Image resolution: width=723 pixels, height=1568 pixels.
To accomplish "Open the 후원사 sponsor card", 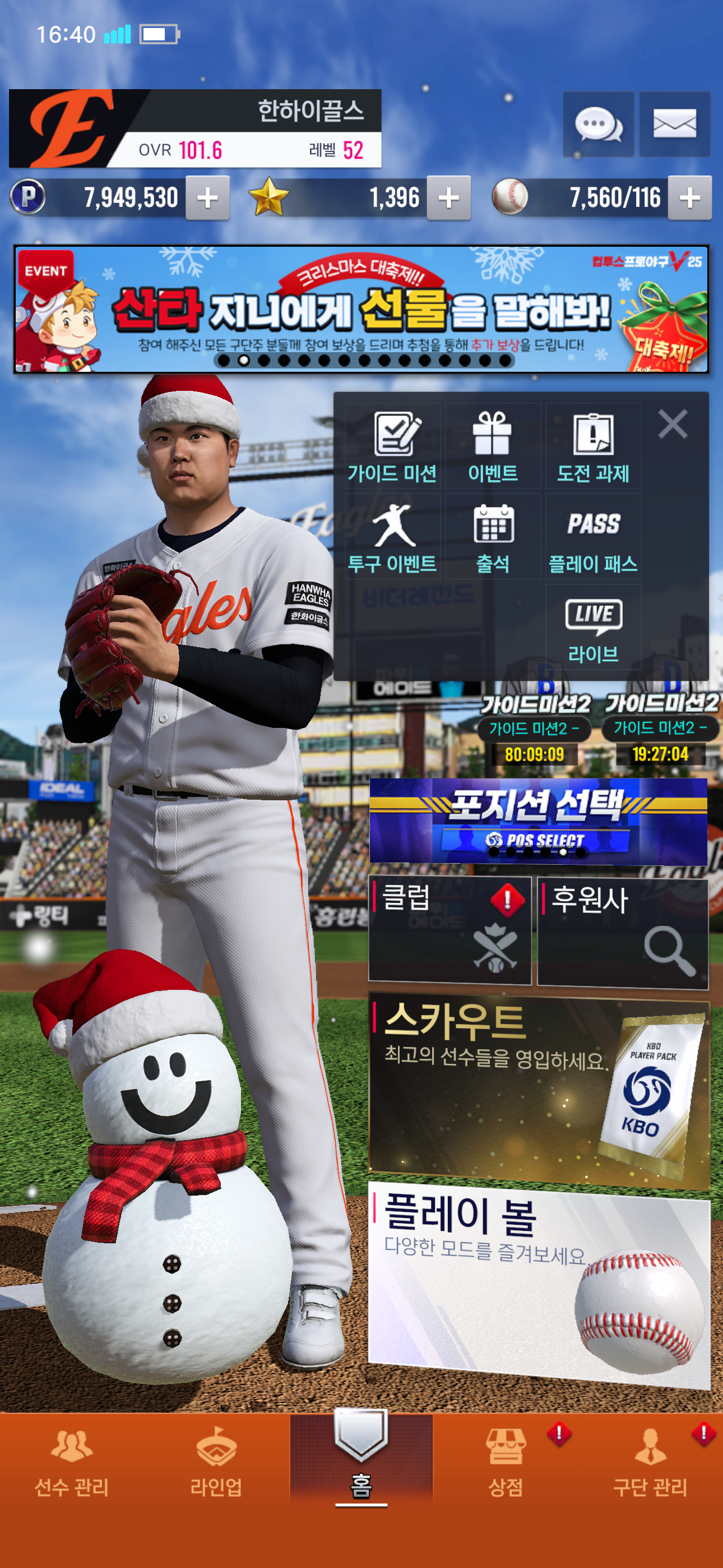I will [623, 931].
